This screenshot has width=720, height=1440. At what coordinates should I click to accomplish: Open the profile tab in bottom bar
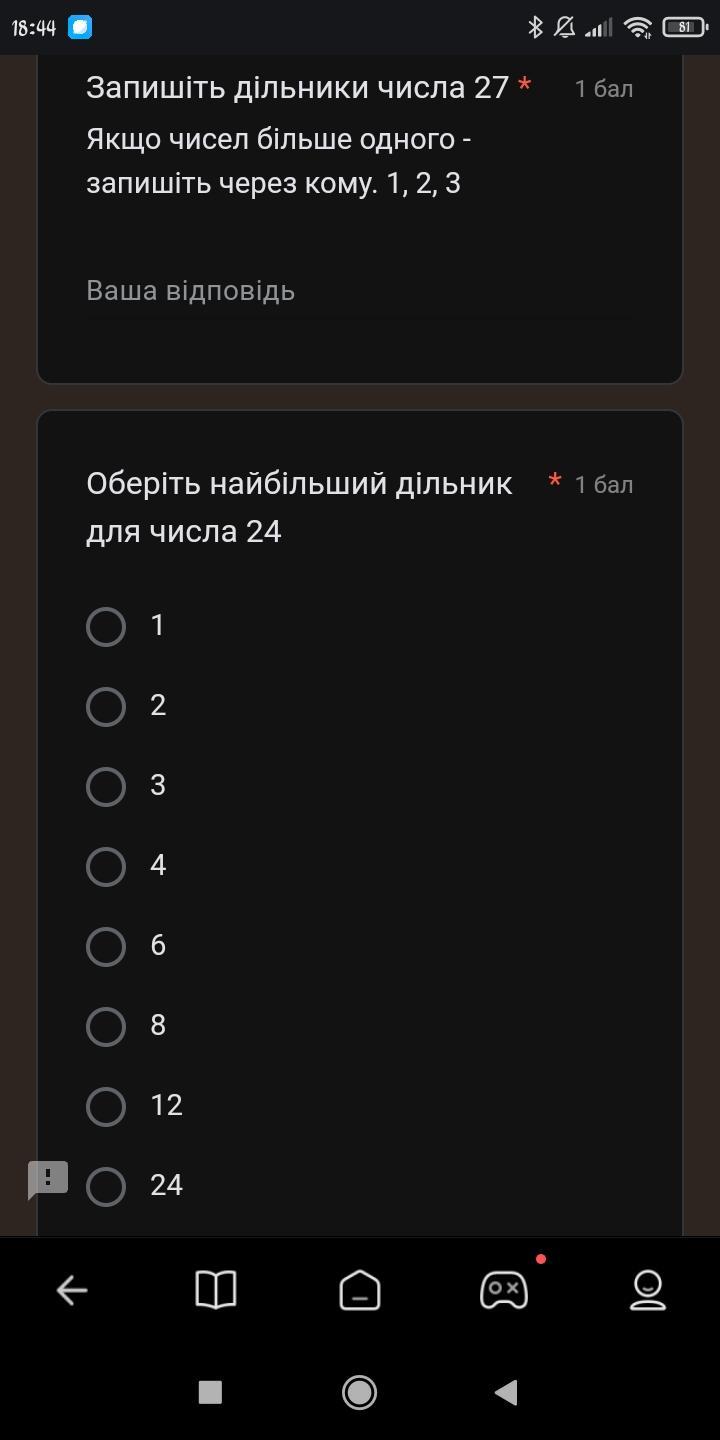pos(648,1291)
